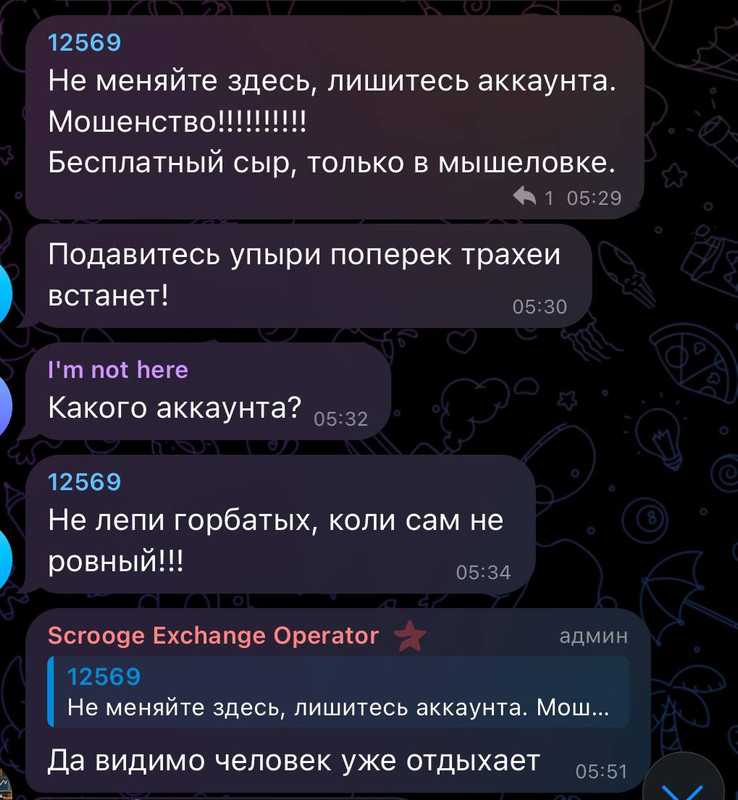
Task: Open the profile of I'm not here
Action: pos(118,370)
